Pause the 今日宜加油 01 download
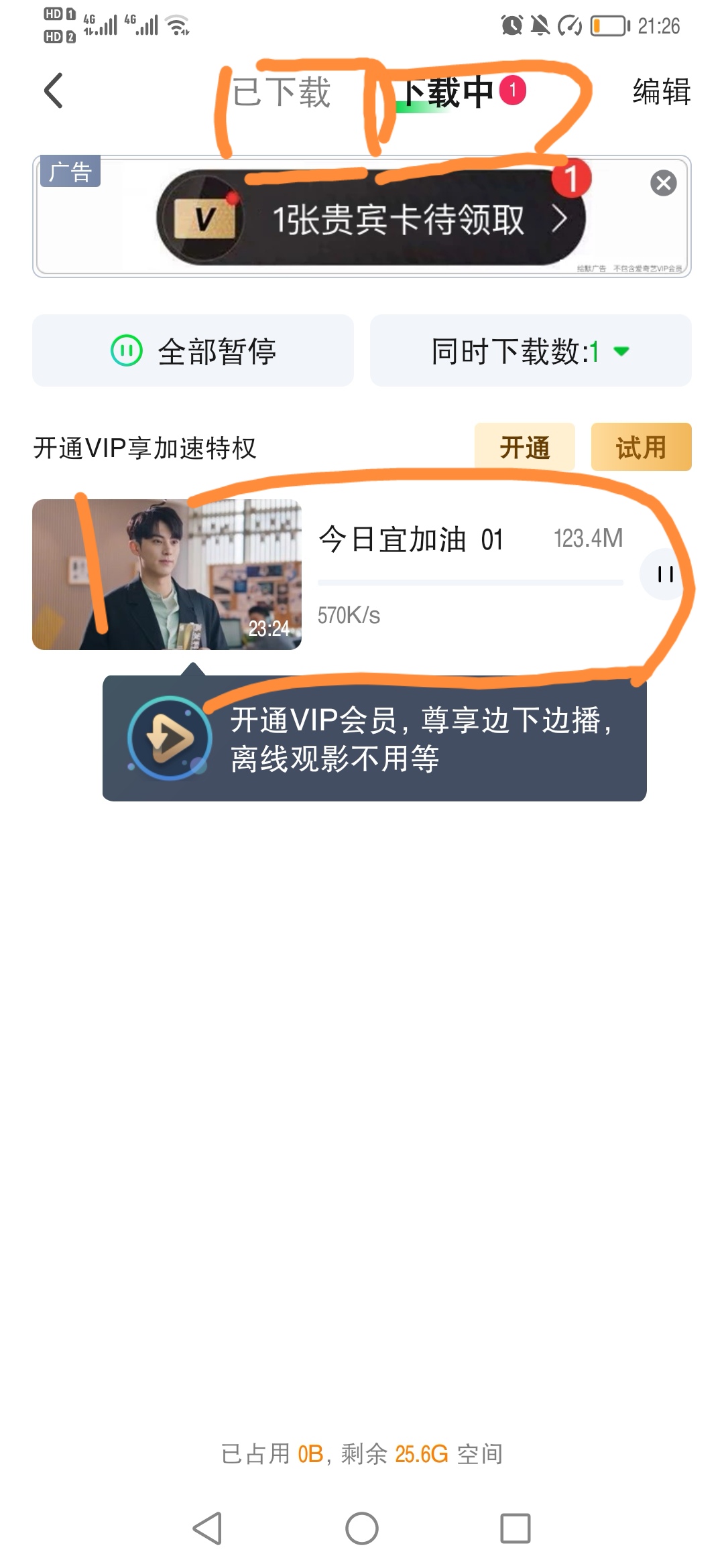 coord(665,574)
